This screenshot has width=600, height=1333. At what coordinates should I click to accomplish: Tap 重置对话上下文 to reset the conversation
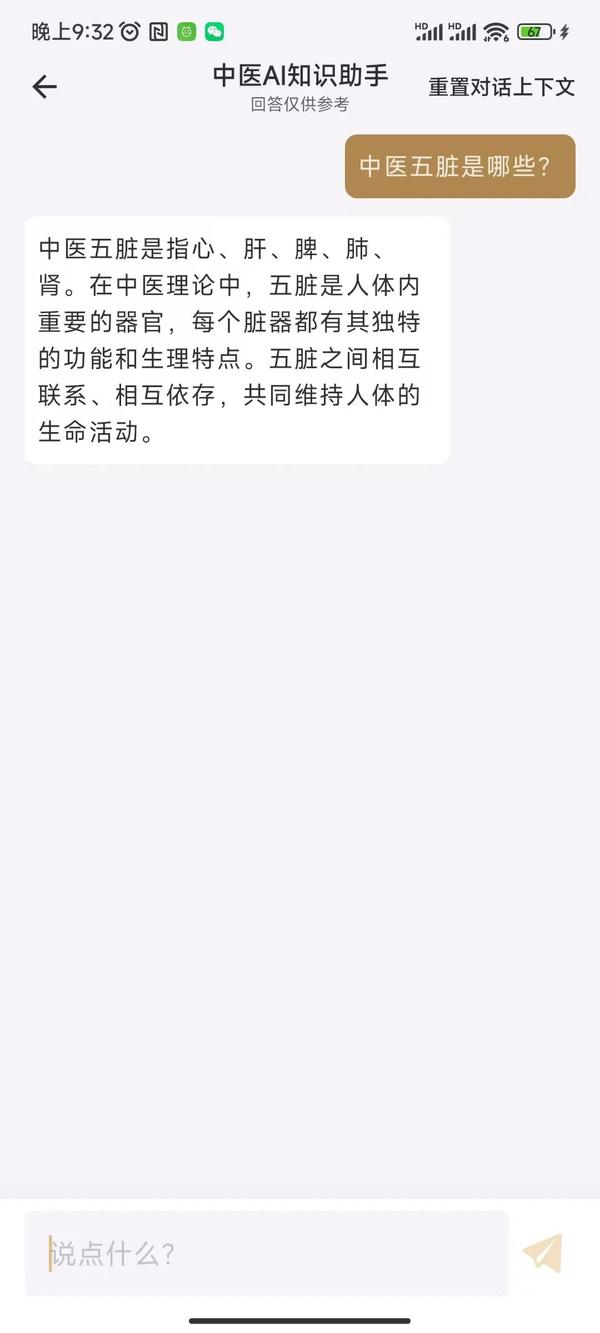501,87
